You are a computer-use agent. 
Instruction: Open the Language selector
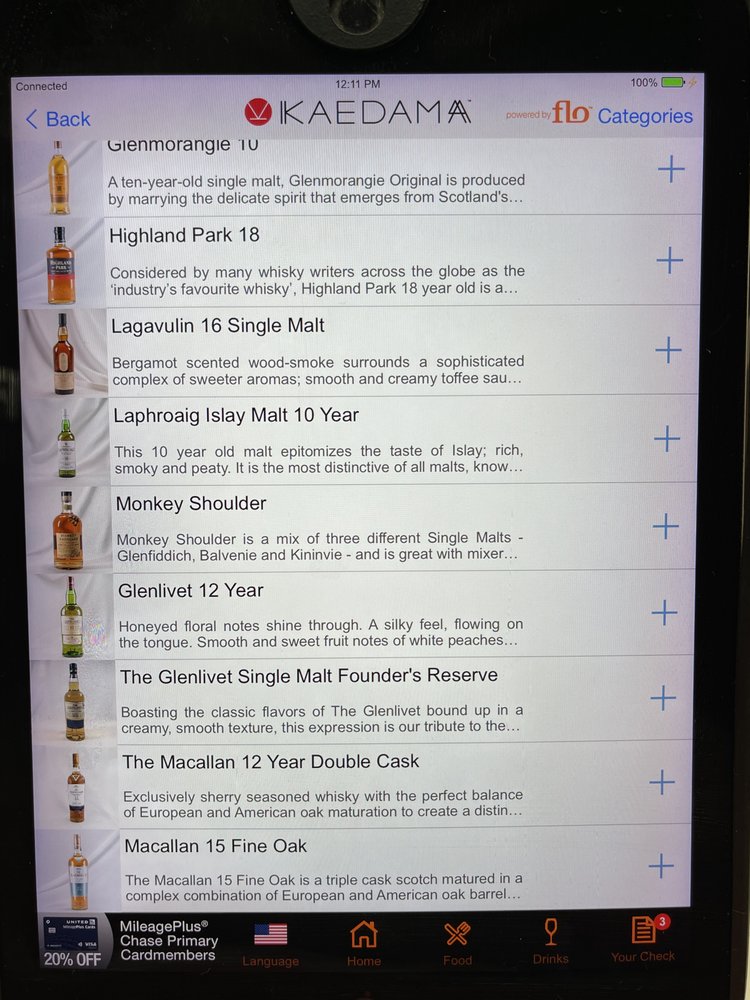270,944
